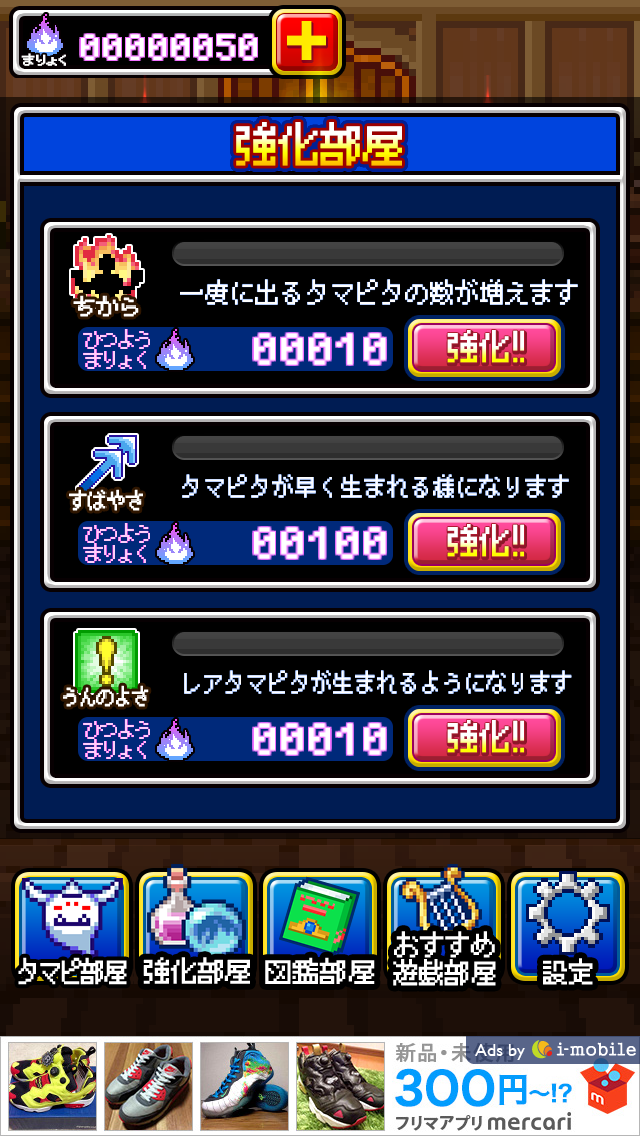The image size is (640, 1136).
Task: Upgrade すばやさ with the 強化!! button
Action: tap(484, 542)
